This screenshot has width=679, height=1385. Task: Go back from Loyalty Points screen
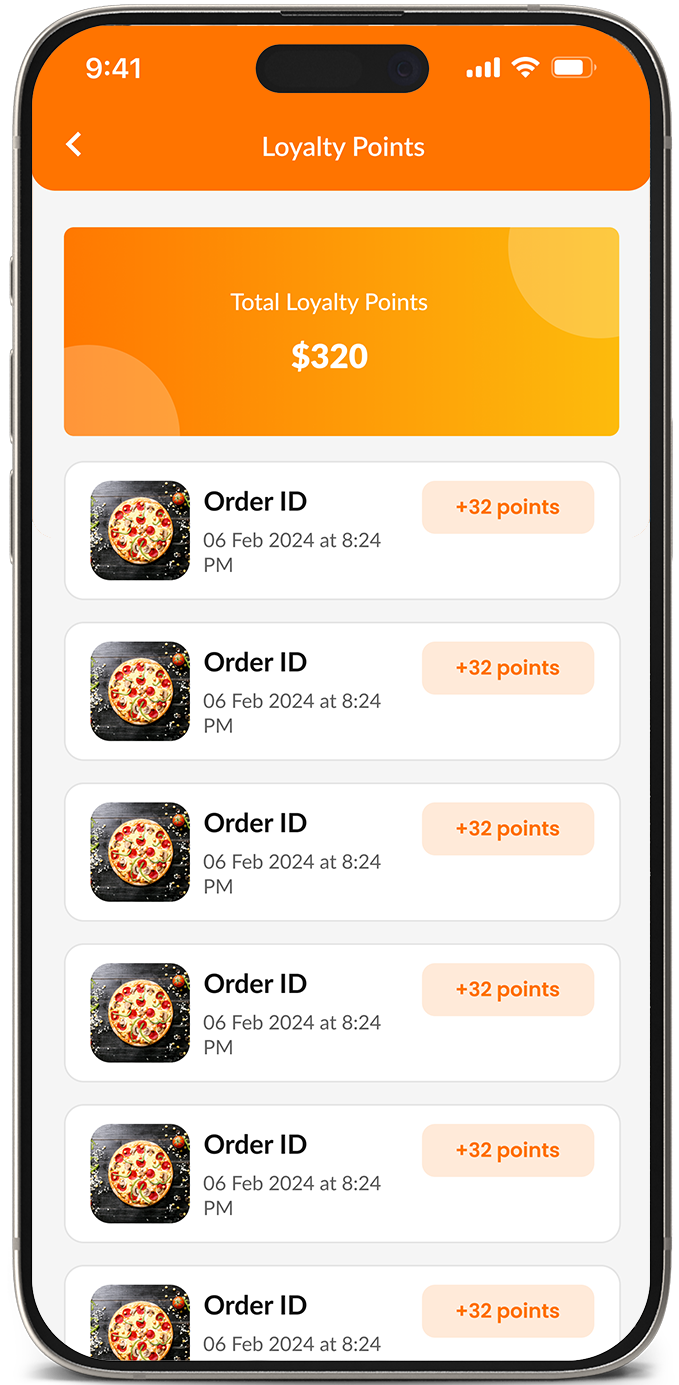coord(73,145)
